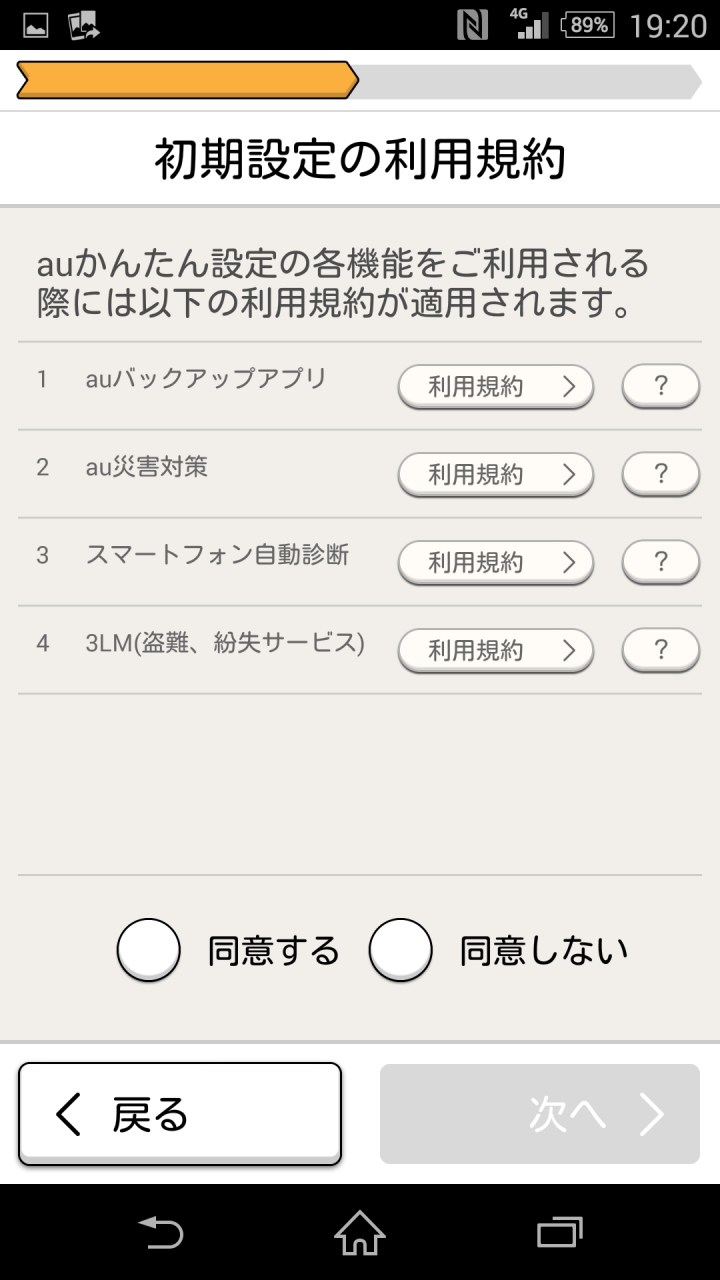View 利用規約 for au災害対策
The image size is (720, 1280).
(496, 475)
